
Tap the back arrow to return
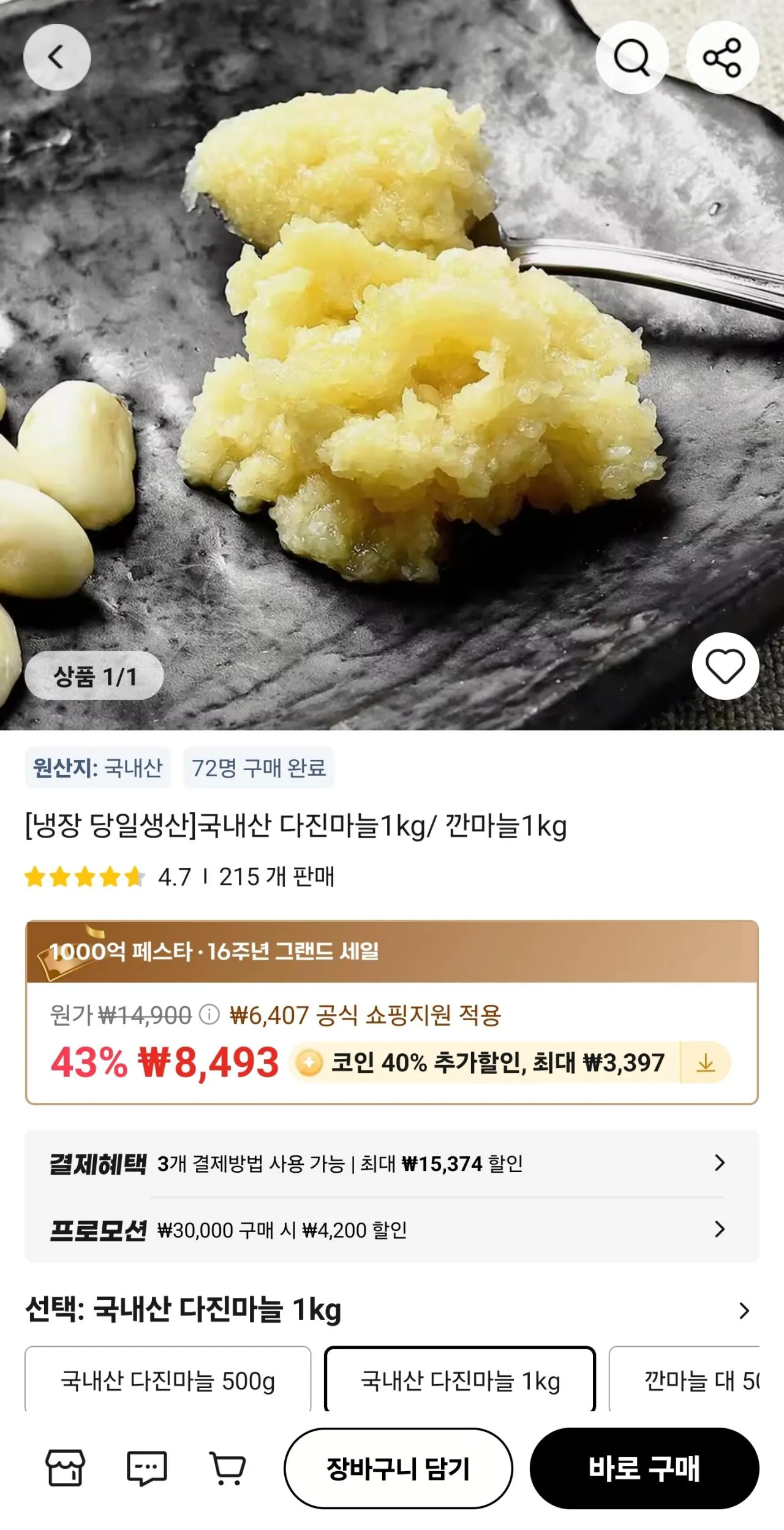(x=57, y=56)
